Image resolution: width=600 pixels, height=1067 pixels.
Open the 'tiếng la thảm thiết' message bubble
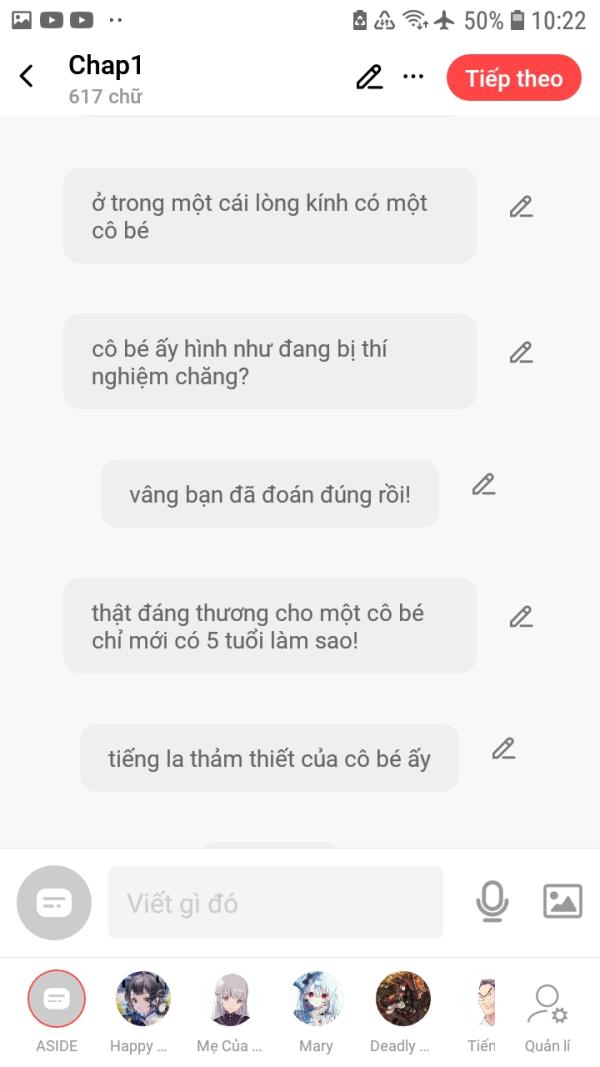(269, 759)
